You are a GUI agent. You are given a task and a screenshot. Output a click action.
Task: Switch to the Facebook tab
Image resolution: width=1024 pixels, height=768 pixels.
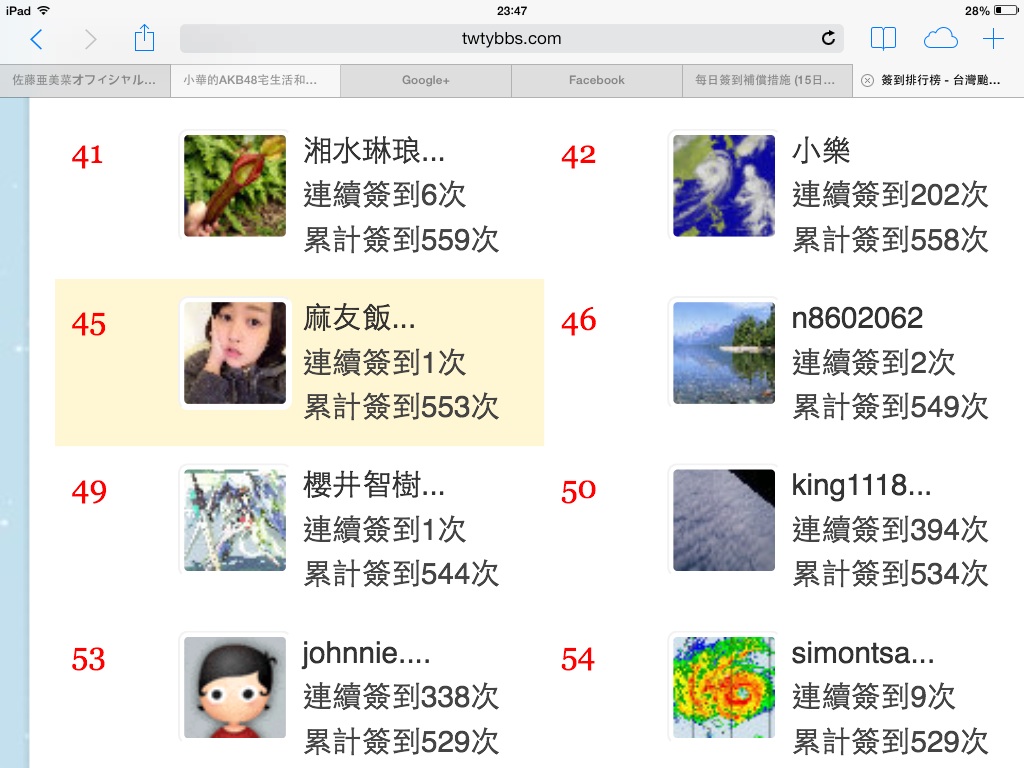(596, 80)
